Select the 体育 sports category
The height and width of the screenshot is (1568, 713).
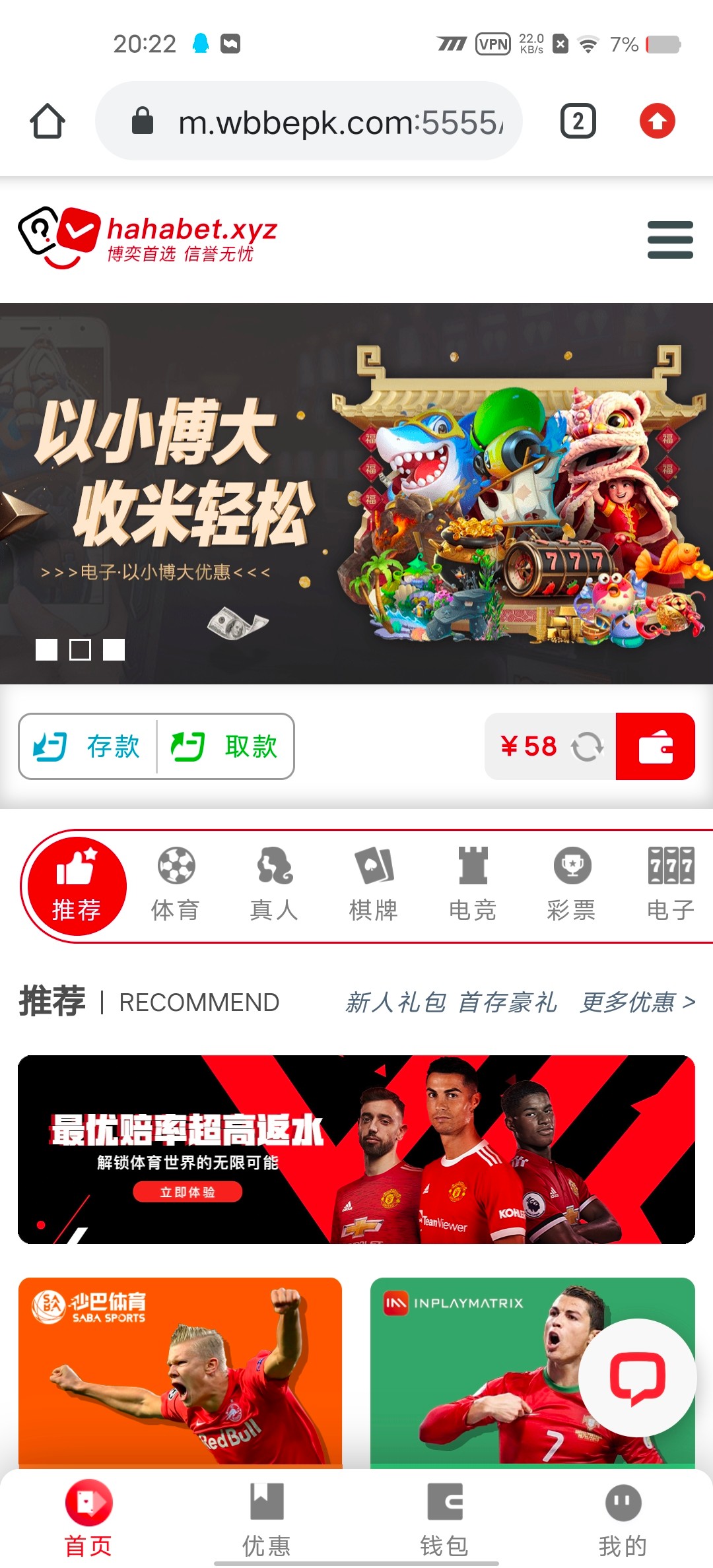pyautogui.click(x=176, y=884)
